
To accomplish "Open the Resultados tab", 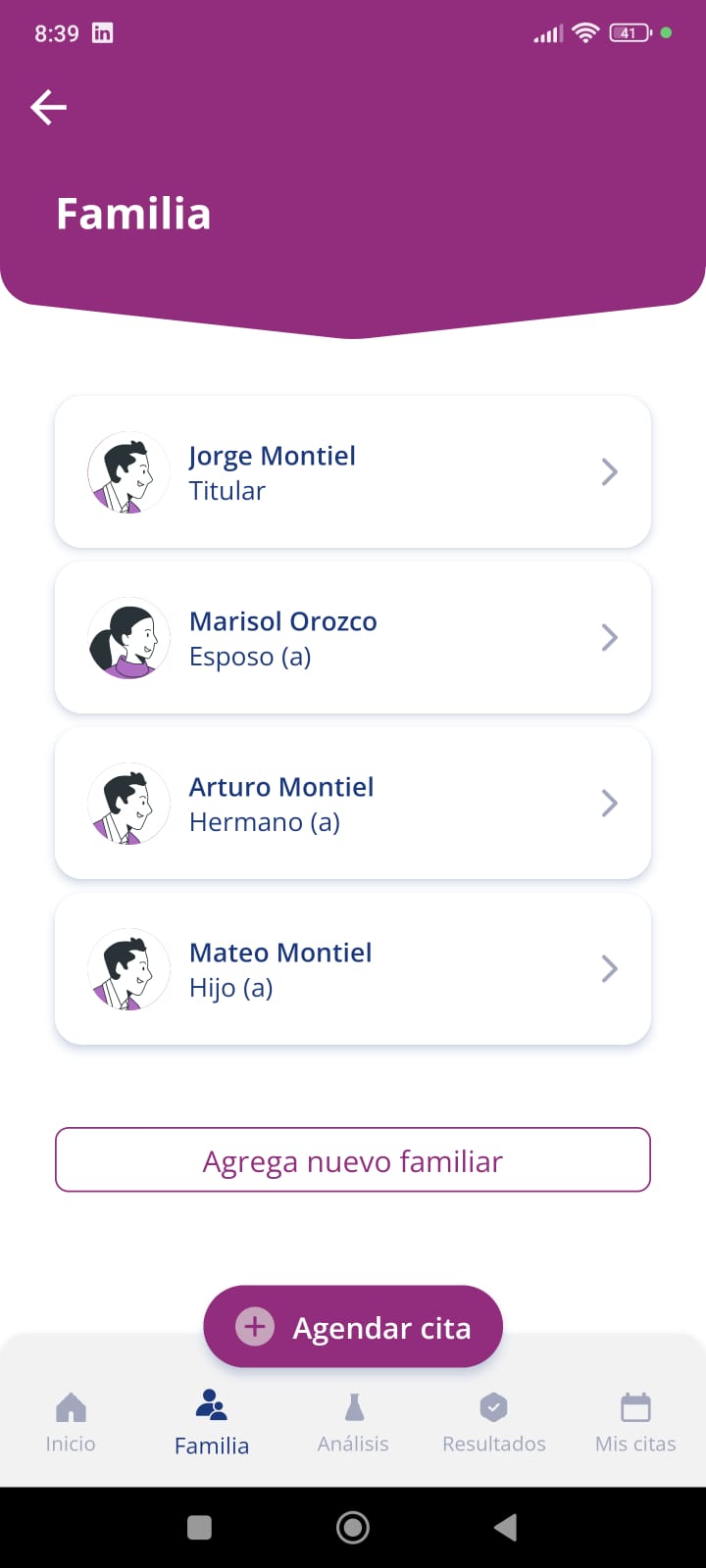I will coord(494,1423).
